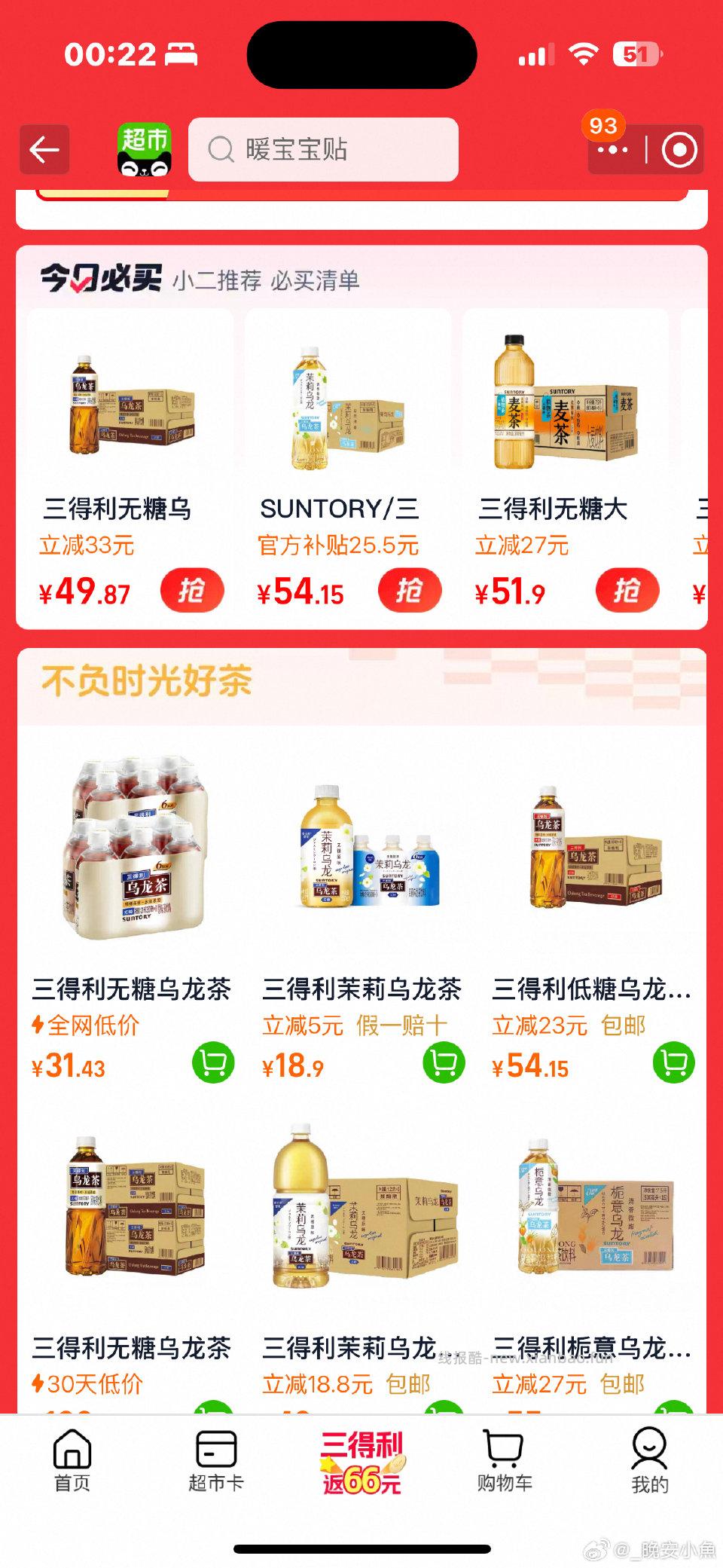Tap the 不负时光好茶 section header
Screen dimensions: 723x1568
tap(148, 680)
